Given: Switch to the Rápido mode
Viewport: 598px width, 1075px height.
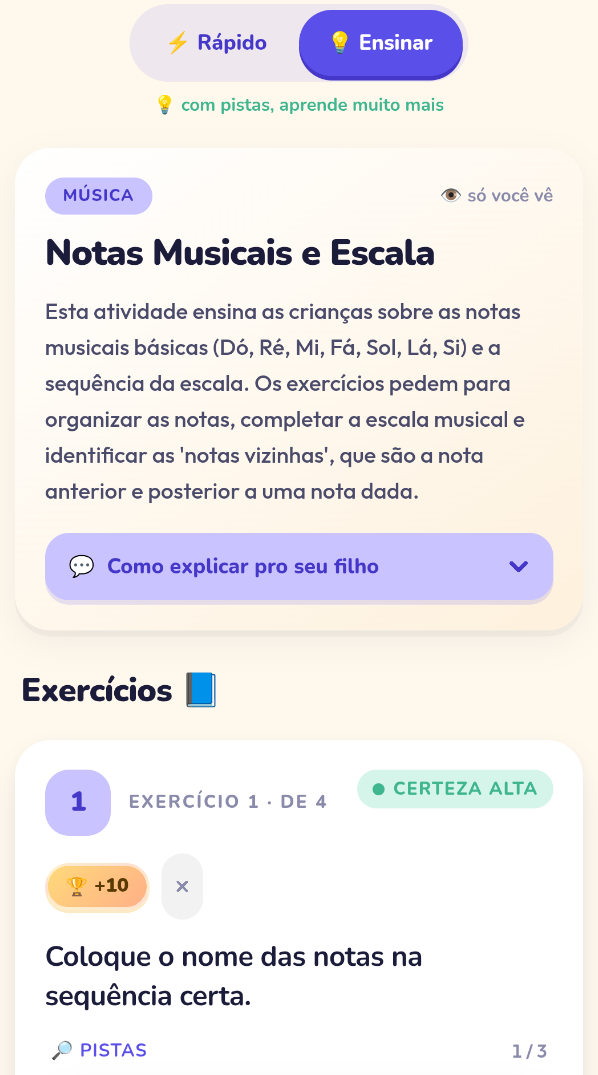Looking at the screenshot, I should coord(216,43).
